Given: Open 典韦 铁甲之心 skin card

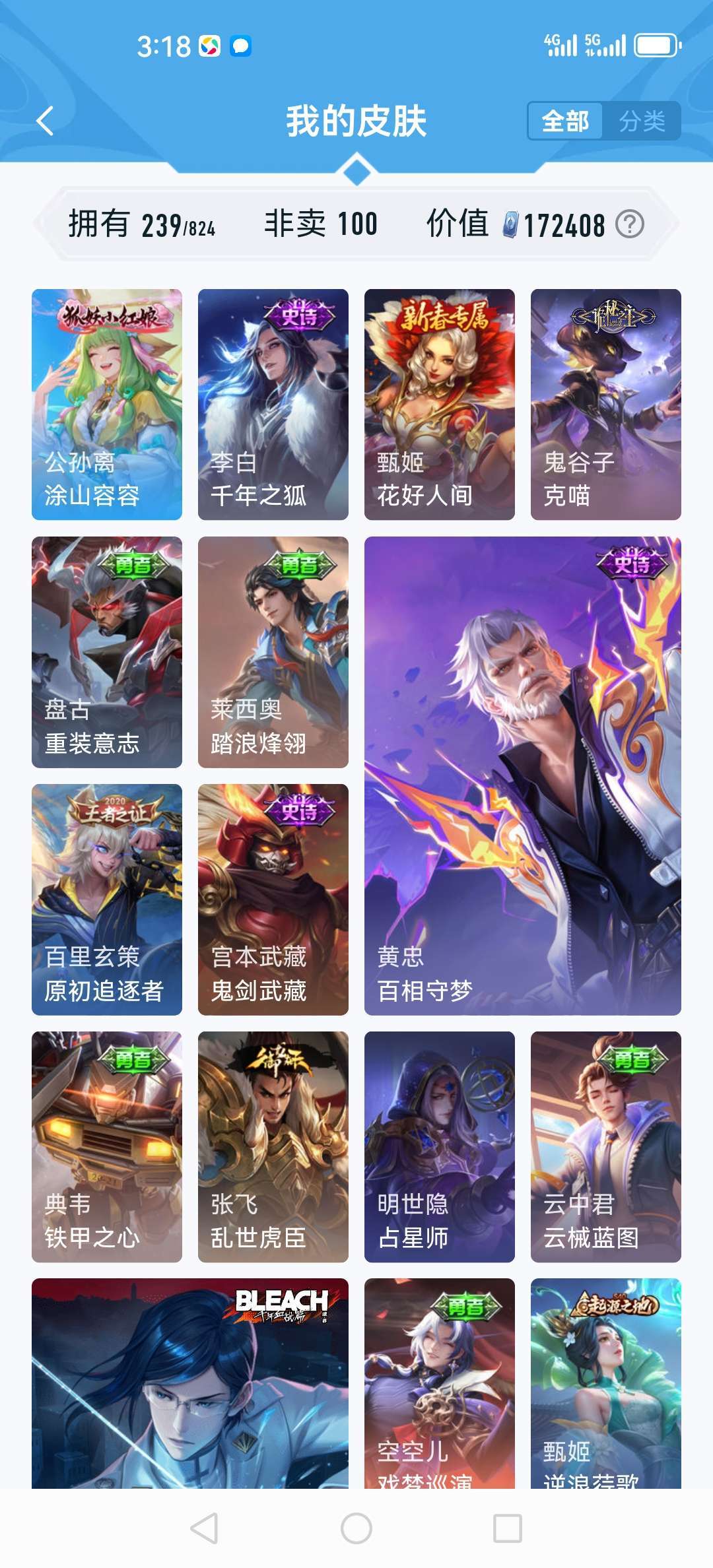Looking at the screenshot, I should click(x=107, y=1147).
